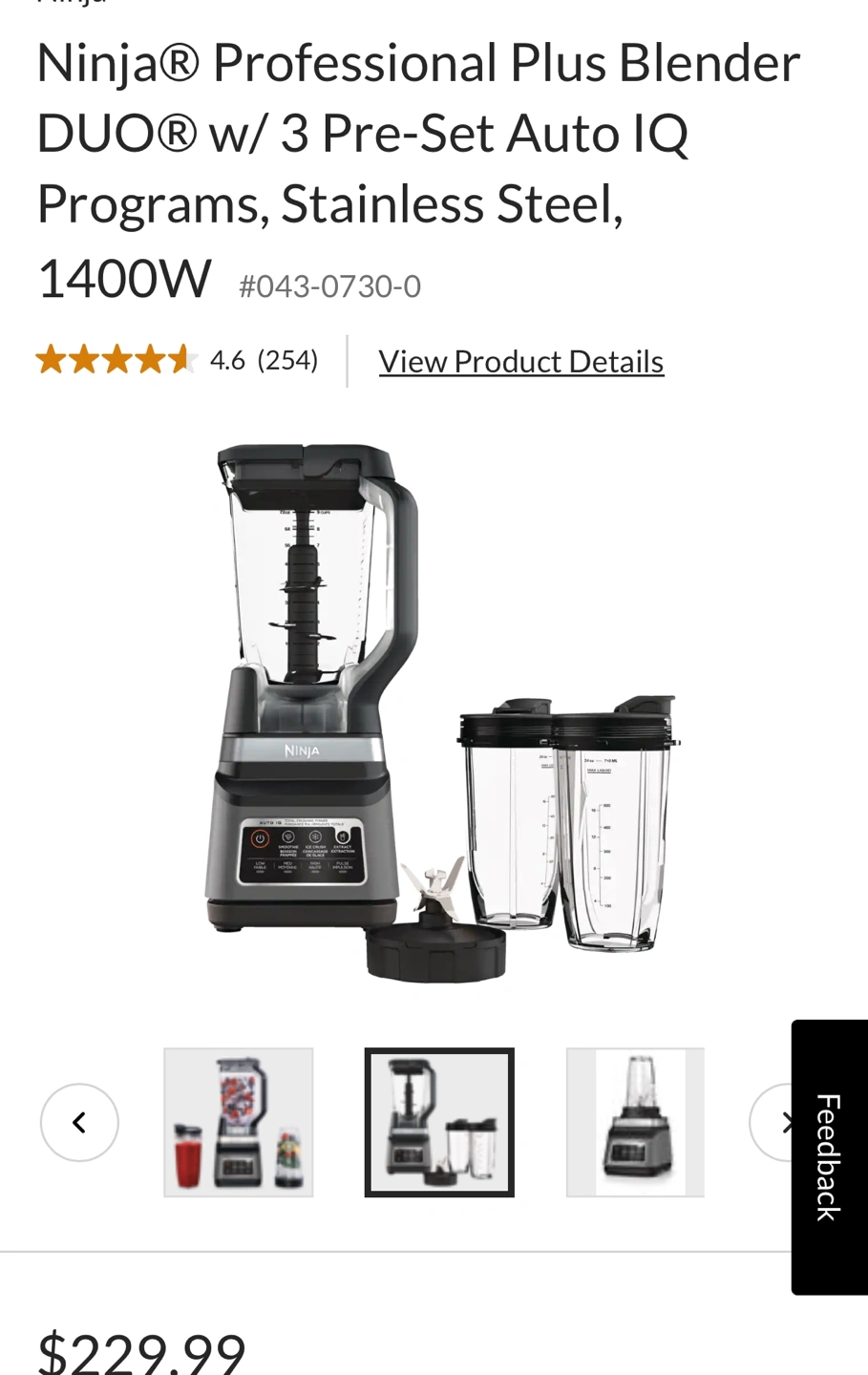Select thumbnail of blender with two empty cups
The width and height of the screenshot is (868, 1375).
(x=439, y=1122)
